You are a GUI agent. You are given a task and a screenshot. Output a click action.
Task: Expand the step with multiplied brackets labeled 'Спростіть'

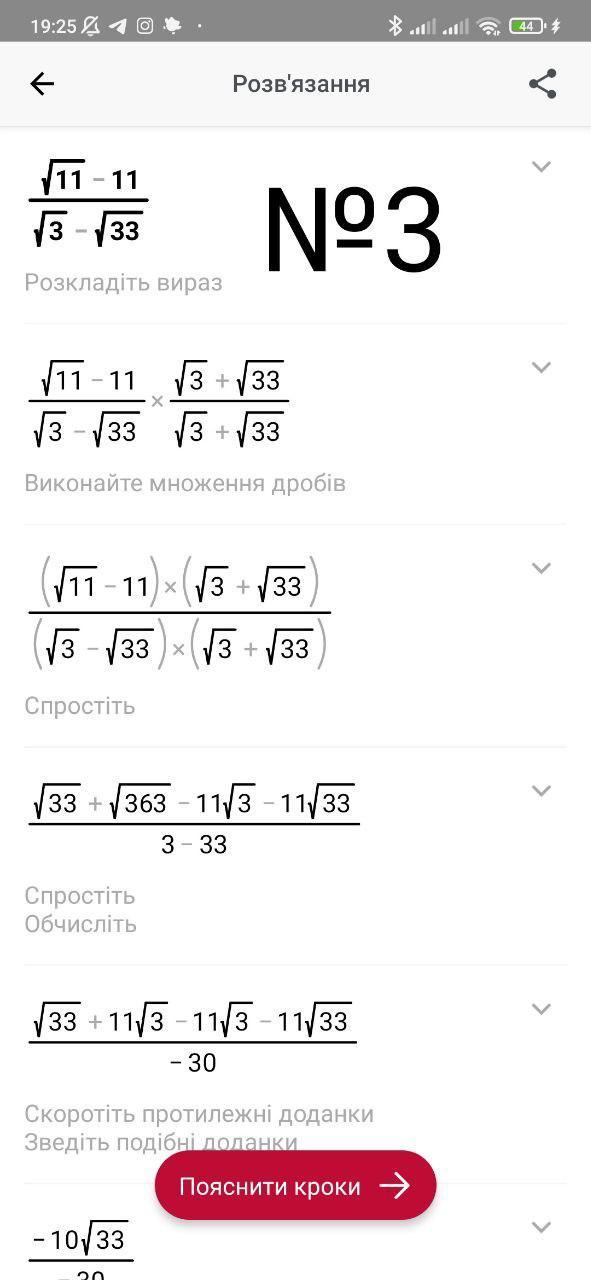(541, 568)
